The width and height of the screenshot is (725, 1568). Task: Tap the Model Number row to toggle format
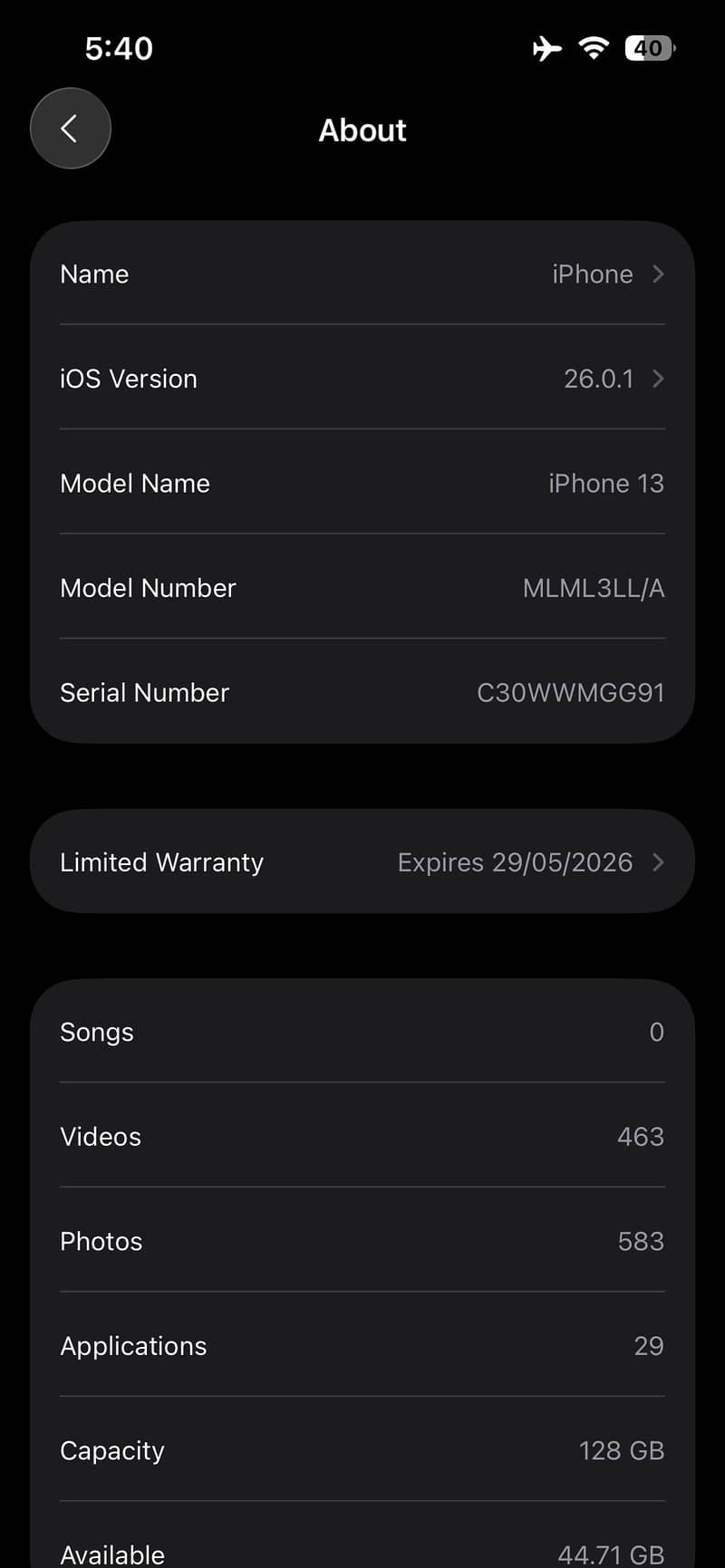pos(362,588)
